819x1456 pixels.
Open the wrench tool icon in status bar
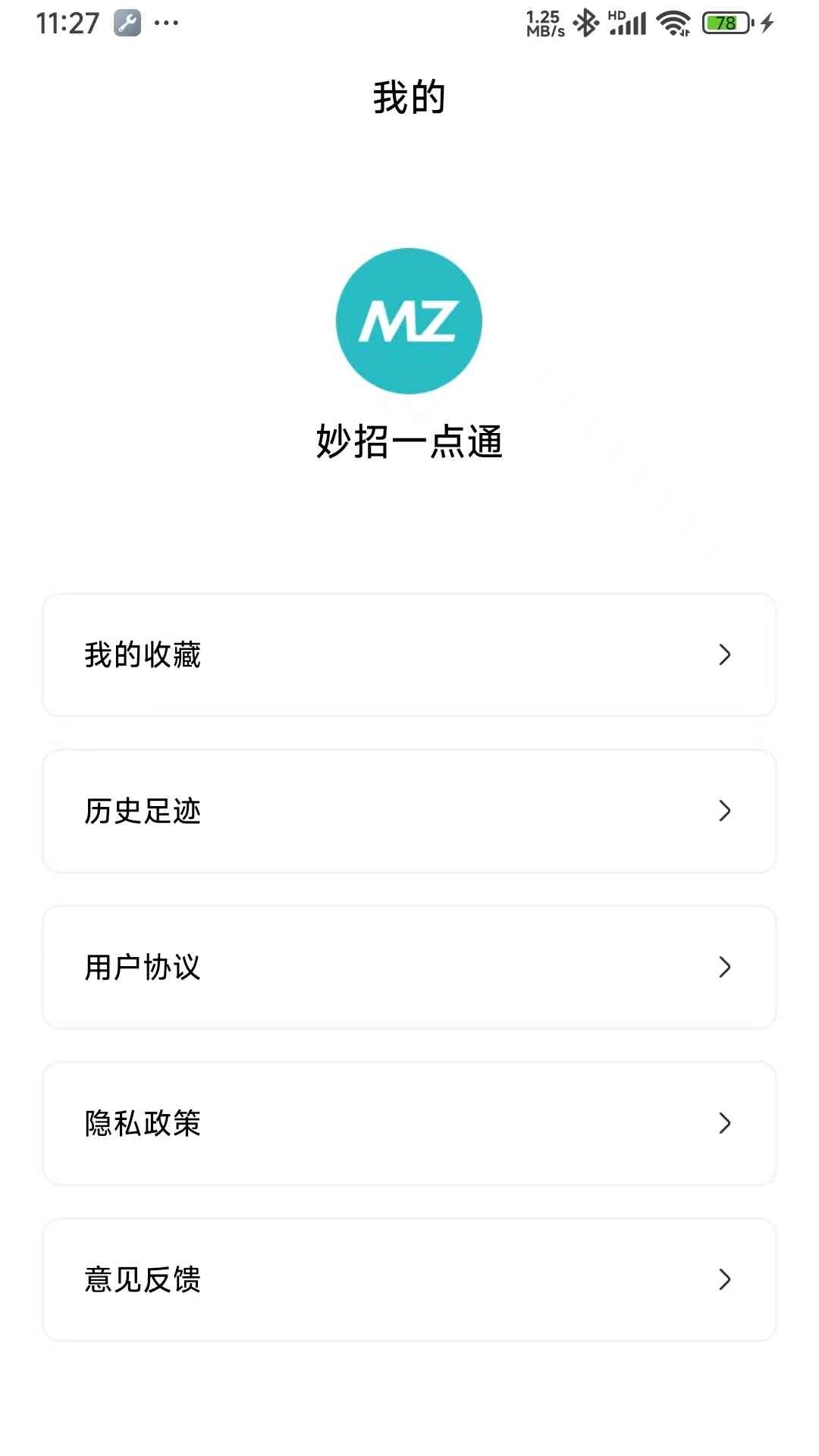pyautogui.click(x=127, y=23)
